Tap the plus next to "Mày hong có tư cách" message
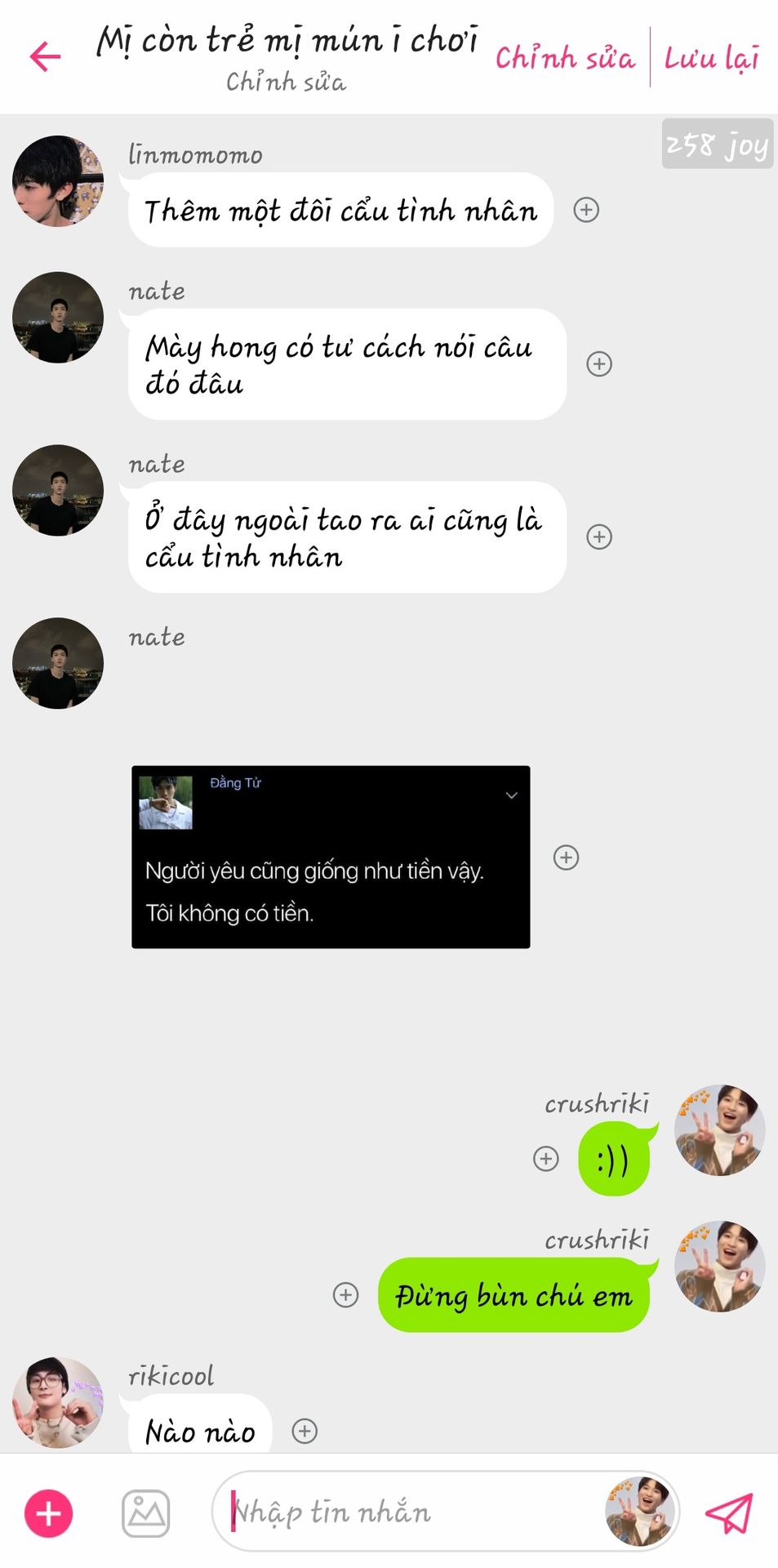 (599, 363)
